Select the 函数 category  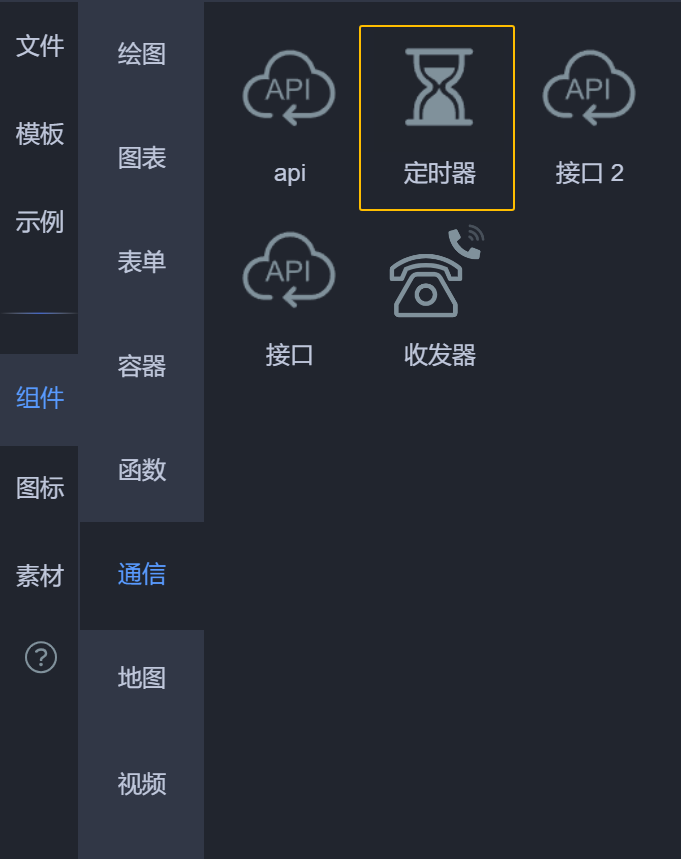pyautogui.click(x=142, y=470)
